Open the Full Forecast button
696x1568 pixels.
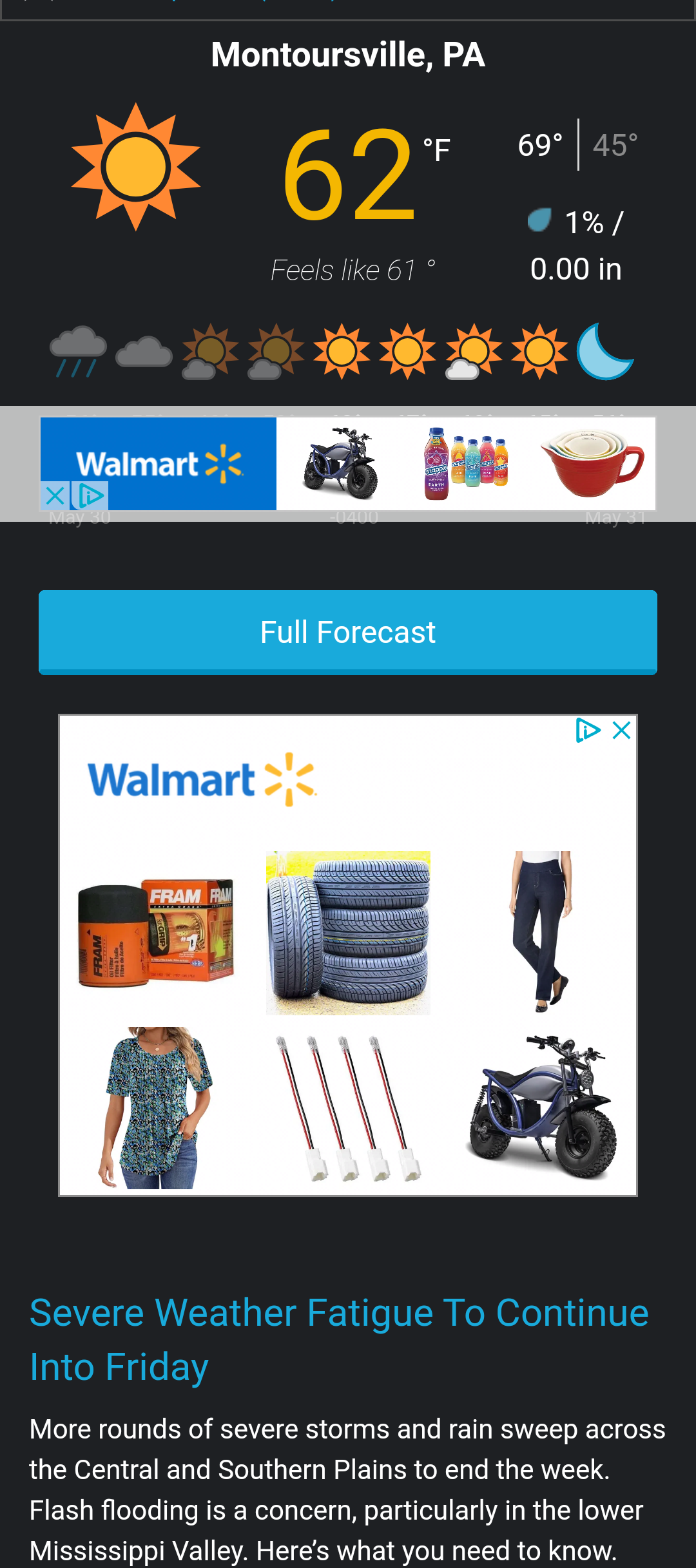pos(348,632)
